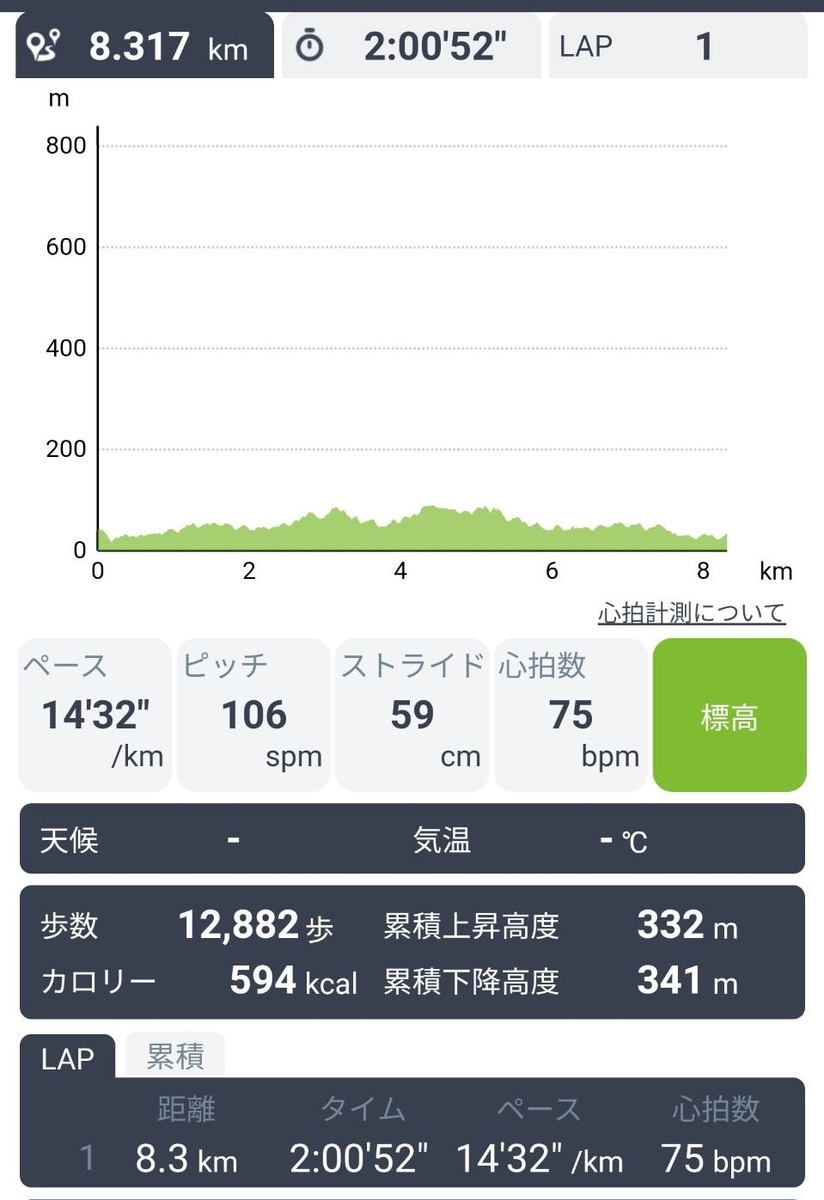This screenshot has width=824, height=1200.
Task: Switch chart to 心拍数 heart rate view
Action: coord(571,714)
